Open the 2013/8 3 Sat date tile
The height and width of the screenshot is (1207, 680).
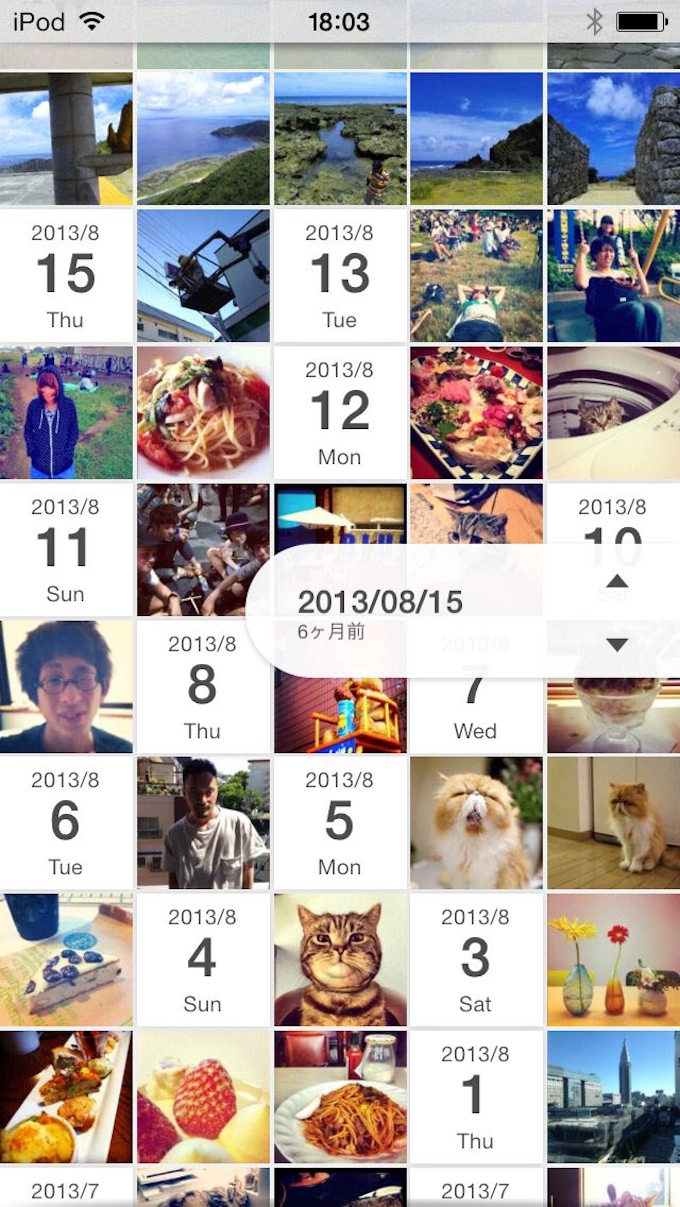point(476,960)
